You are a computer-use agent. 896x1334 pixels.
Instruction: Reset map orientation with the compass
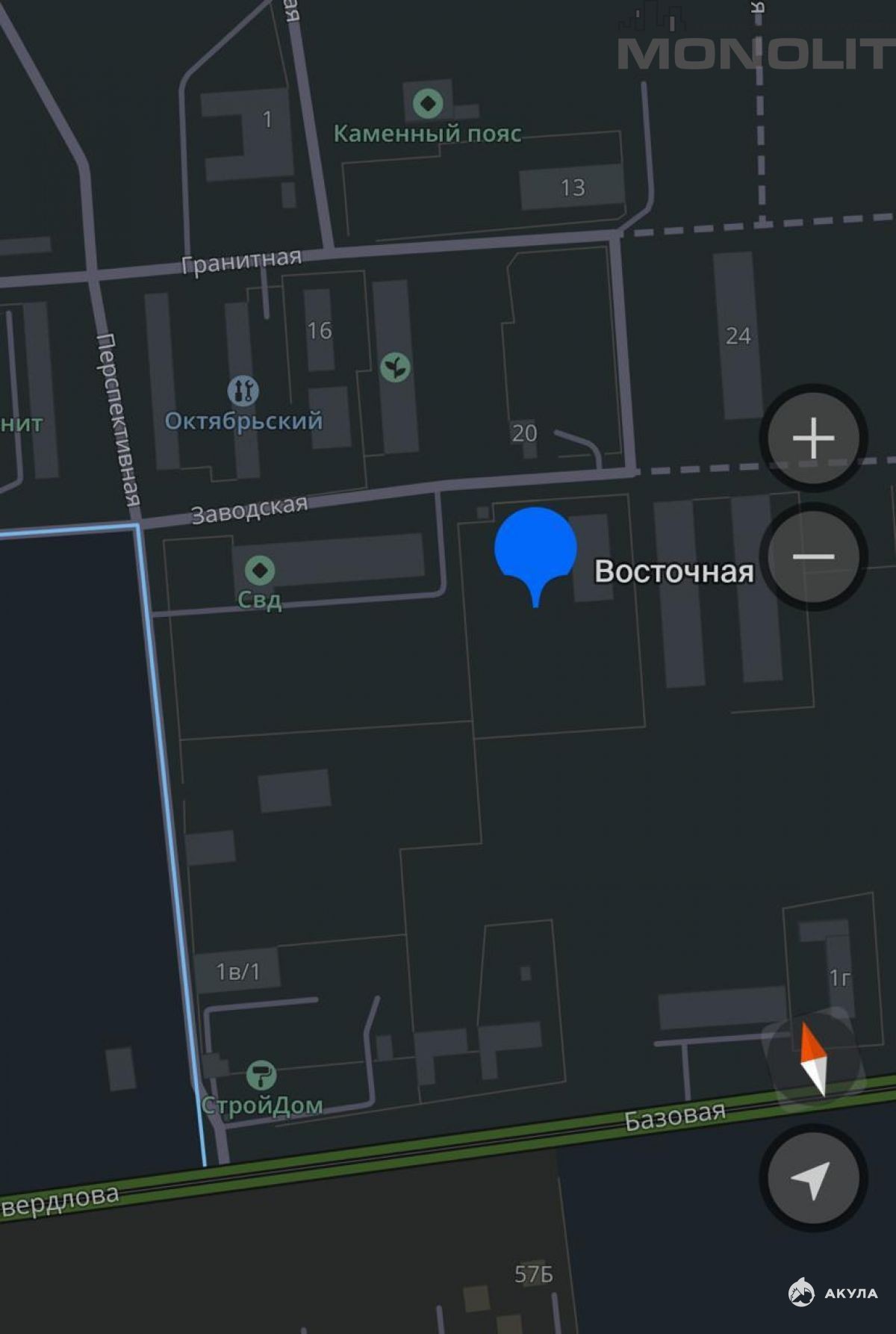(x=813, y=1058)
